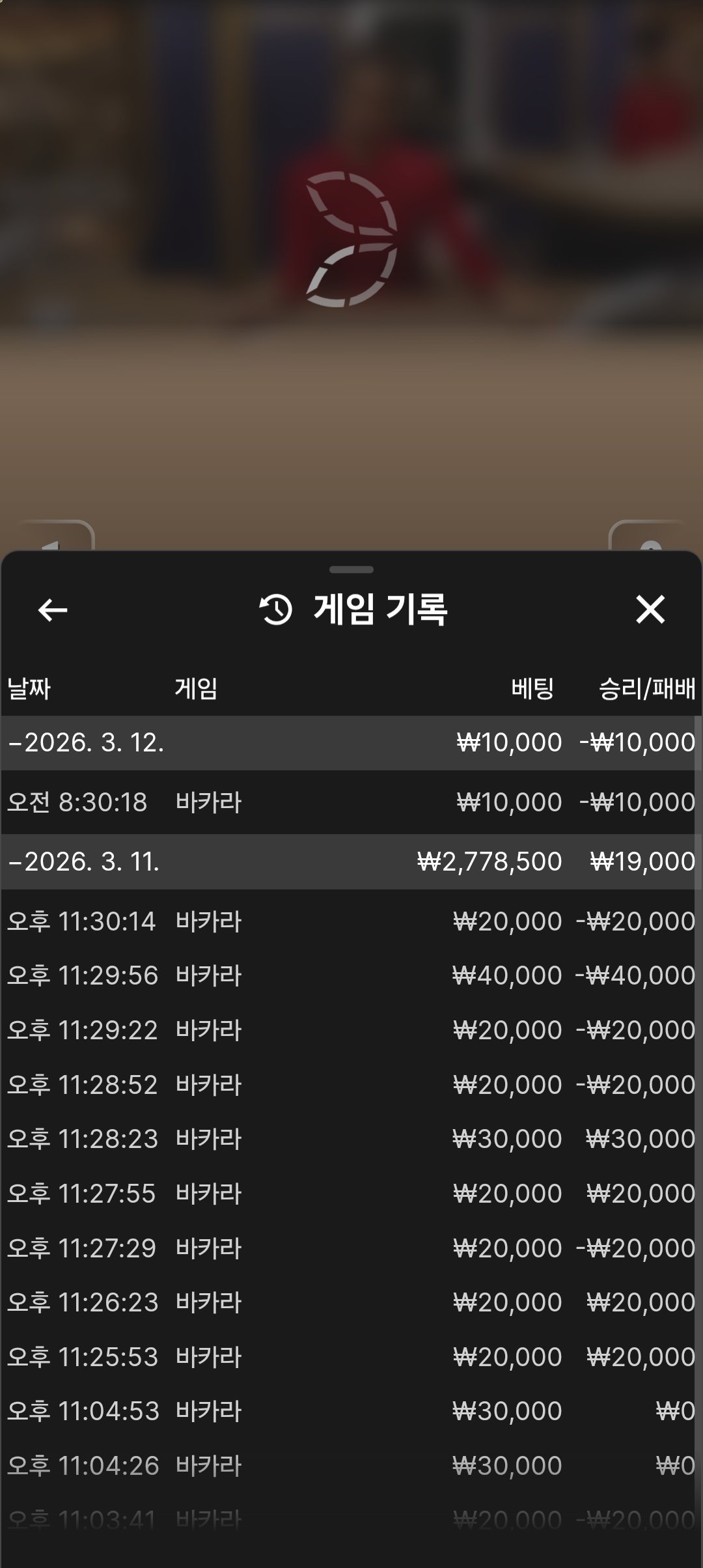The width and height of the screenshot is (703, 1568).
Task: Open the 오전 8:30:18 바카라 record
Action: [x=350, y=802]
